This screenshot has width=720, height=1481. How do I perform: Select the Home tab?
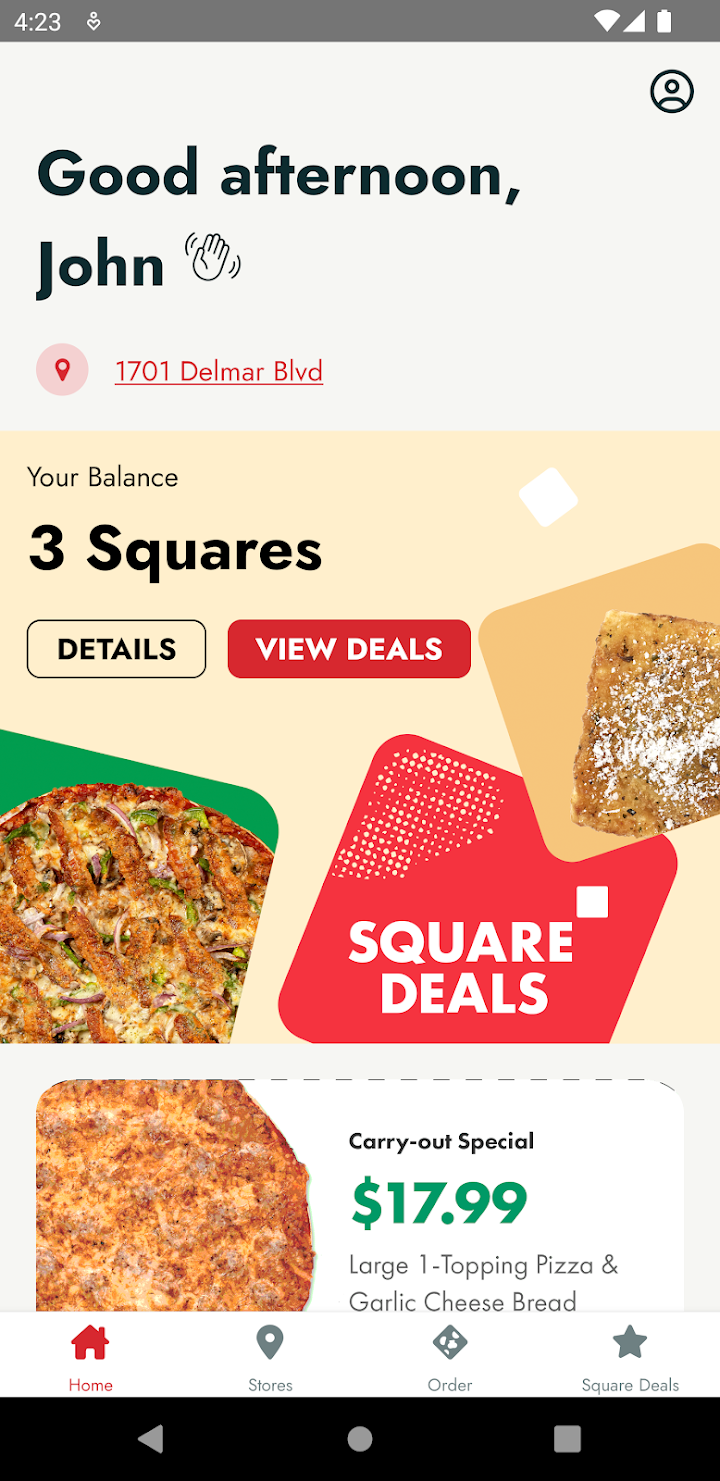click(90, 1356)
